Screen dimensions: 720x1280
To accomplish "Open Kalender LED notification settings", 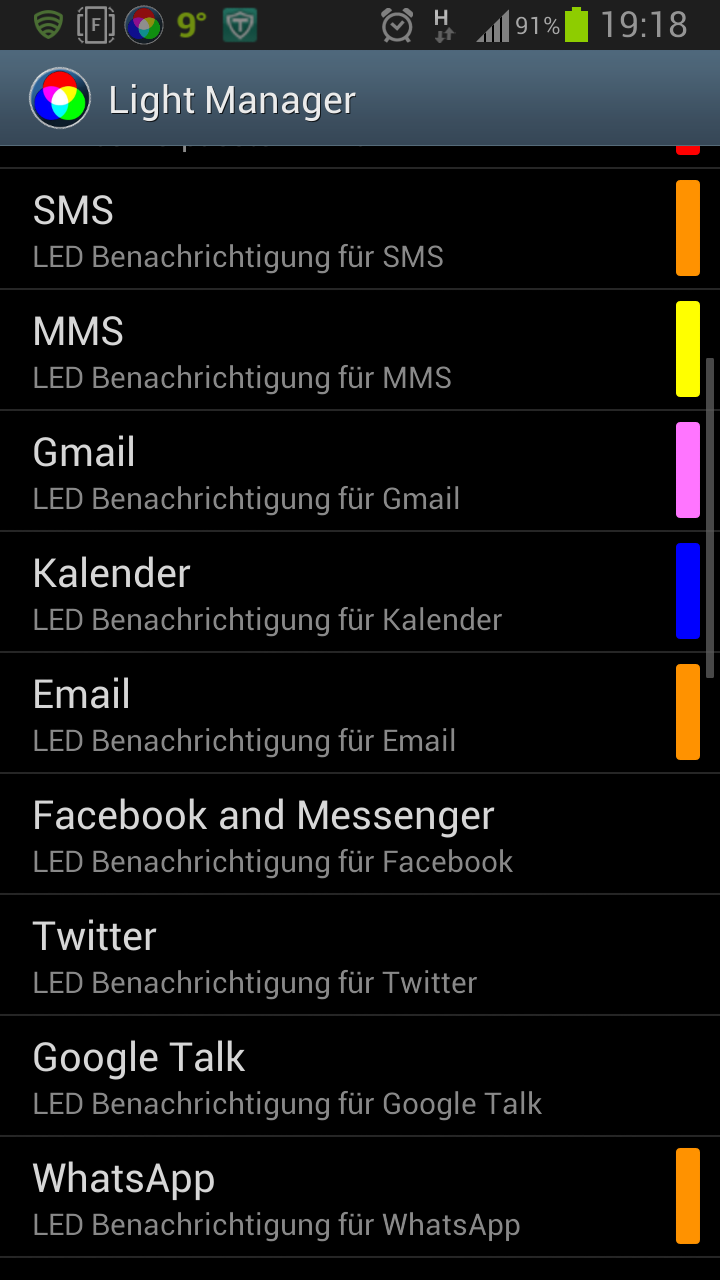I will coord(360,592).
